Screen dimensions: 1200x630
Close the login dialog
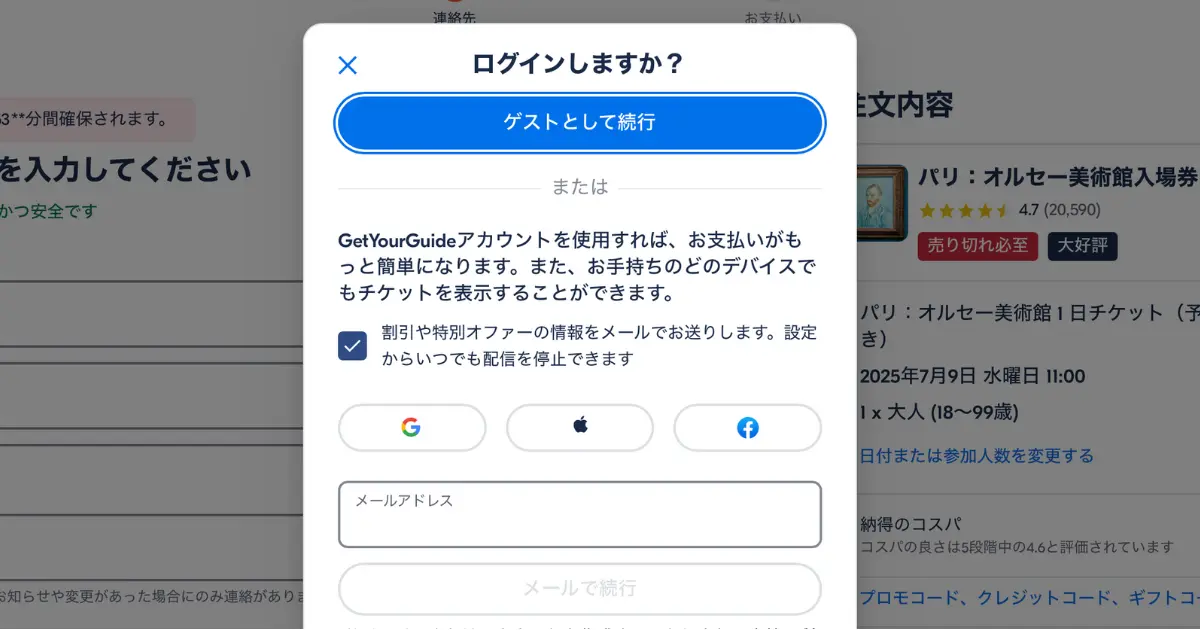pos(347,66)
